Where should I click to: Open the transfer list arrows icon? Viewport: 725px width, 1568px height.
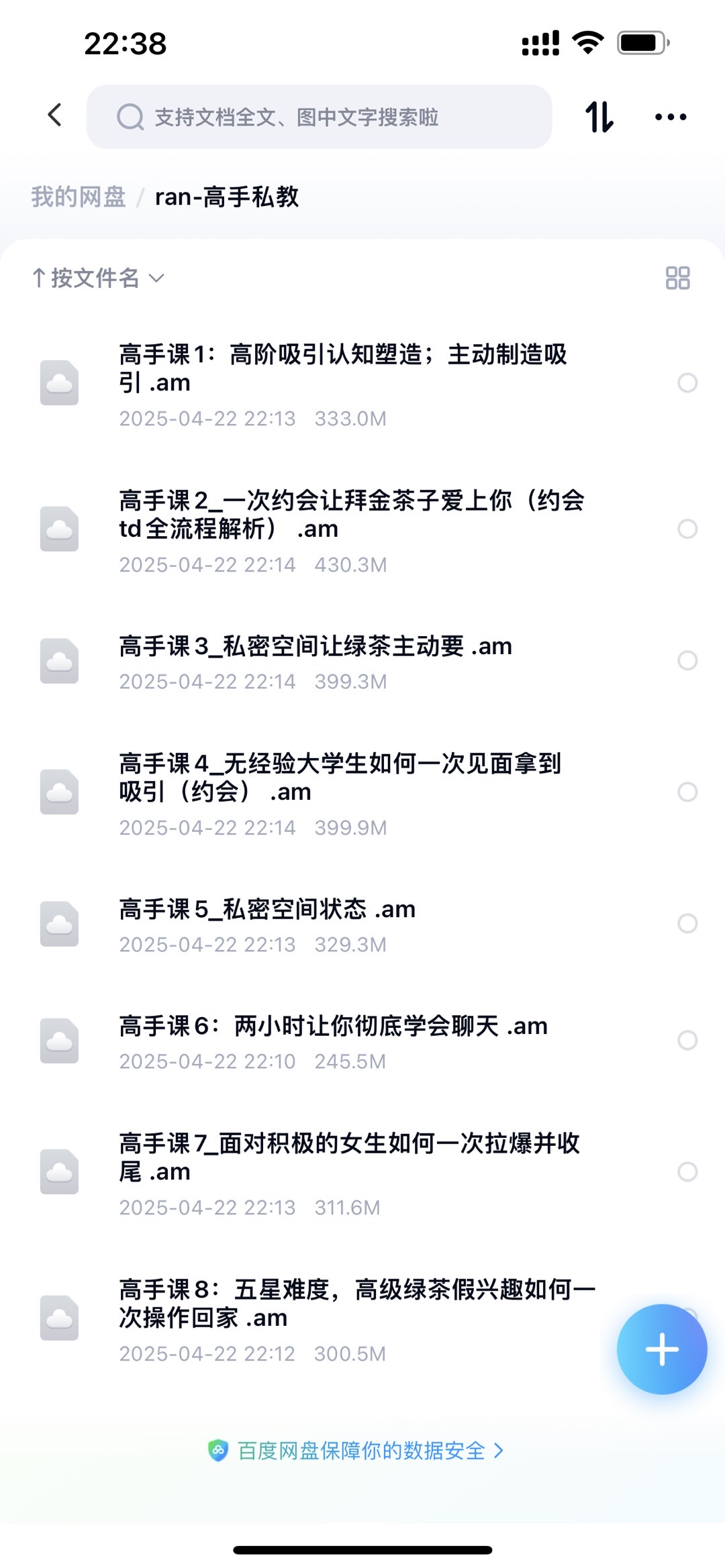599,117
